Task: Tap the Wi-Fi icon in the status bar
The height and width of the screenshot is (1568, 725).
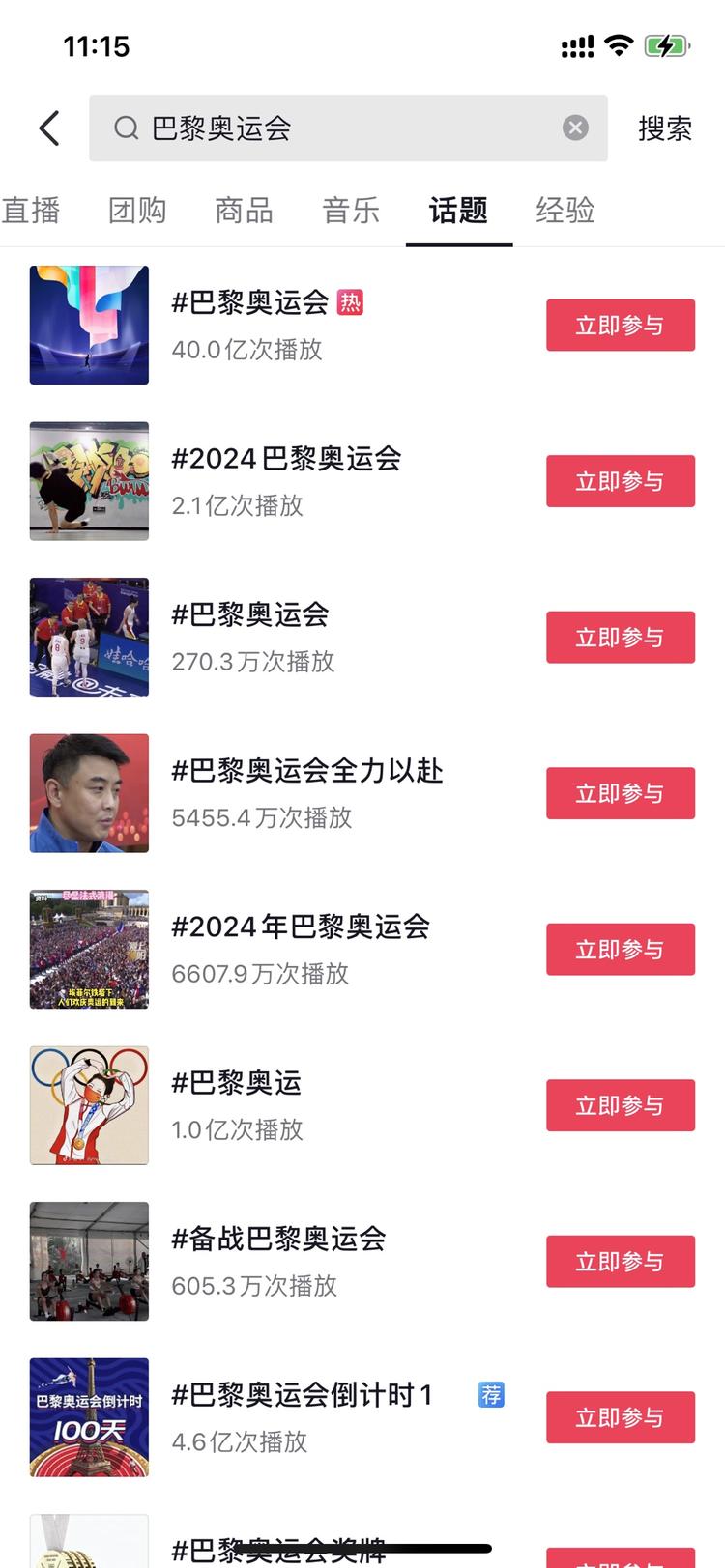Action: coord(620,43)
